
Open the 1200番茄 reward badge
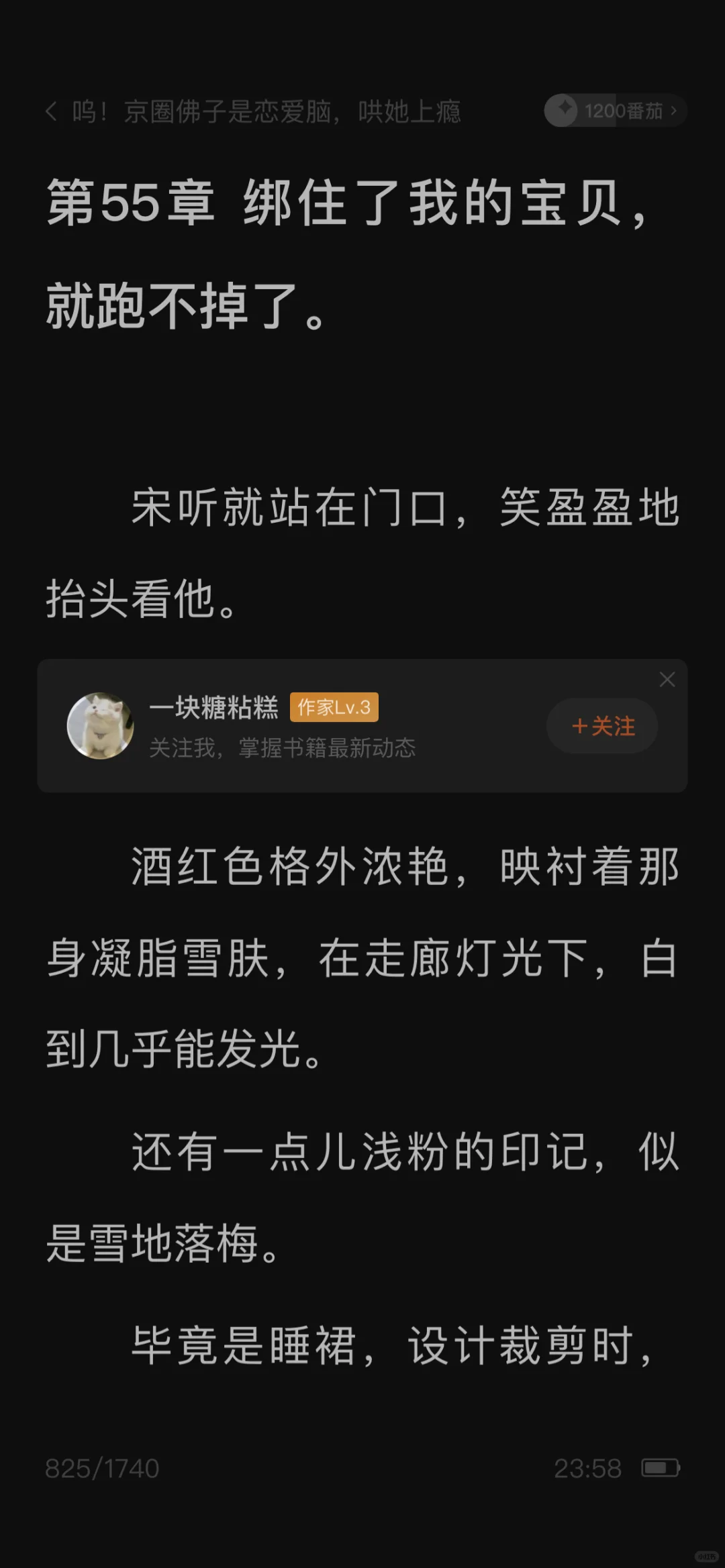pyautogui.click(x=616, y=111)
